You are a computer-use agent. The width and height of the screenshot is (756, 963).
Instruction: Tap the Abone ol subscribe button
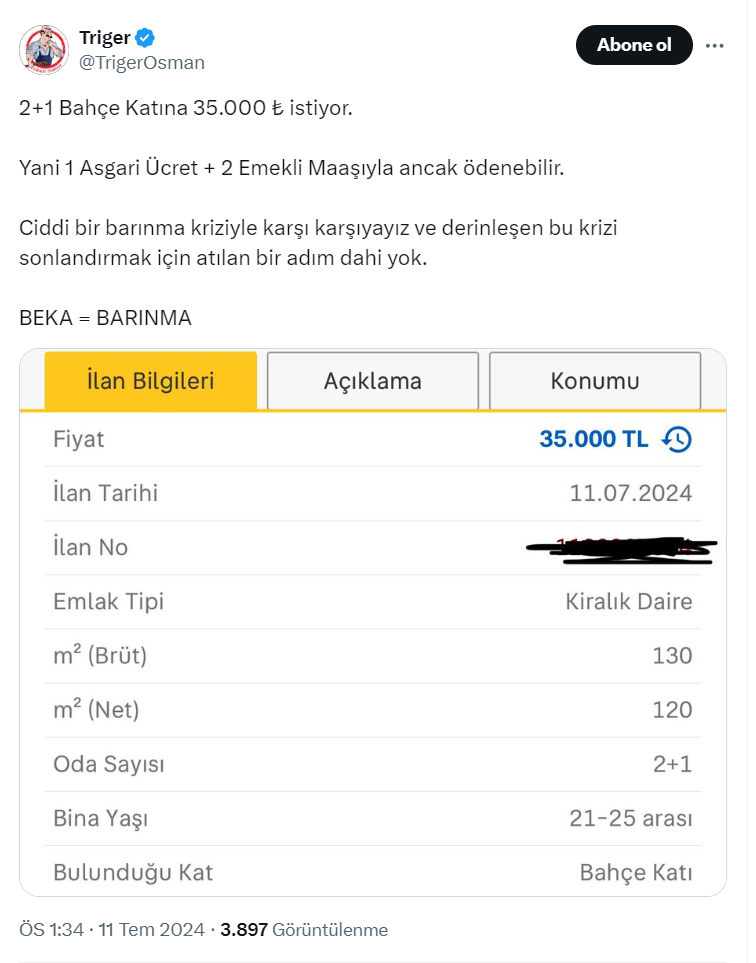click(x=634, y=45)
